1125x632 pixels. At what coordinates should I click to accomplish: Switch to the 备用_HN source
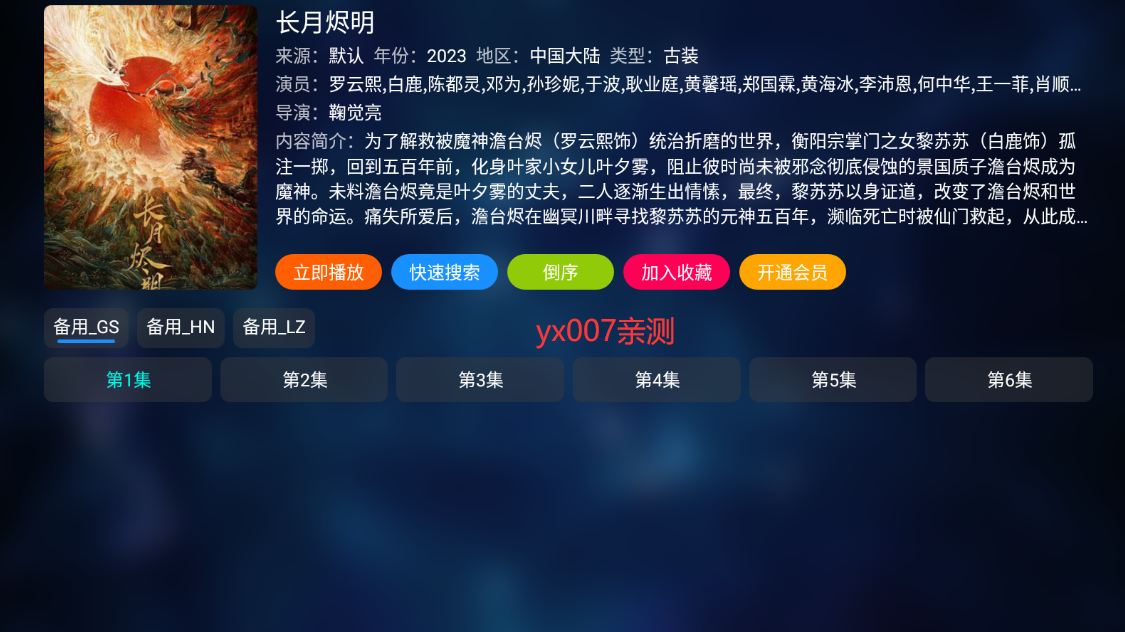181,327
